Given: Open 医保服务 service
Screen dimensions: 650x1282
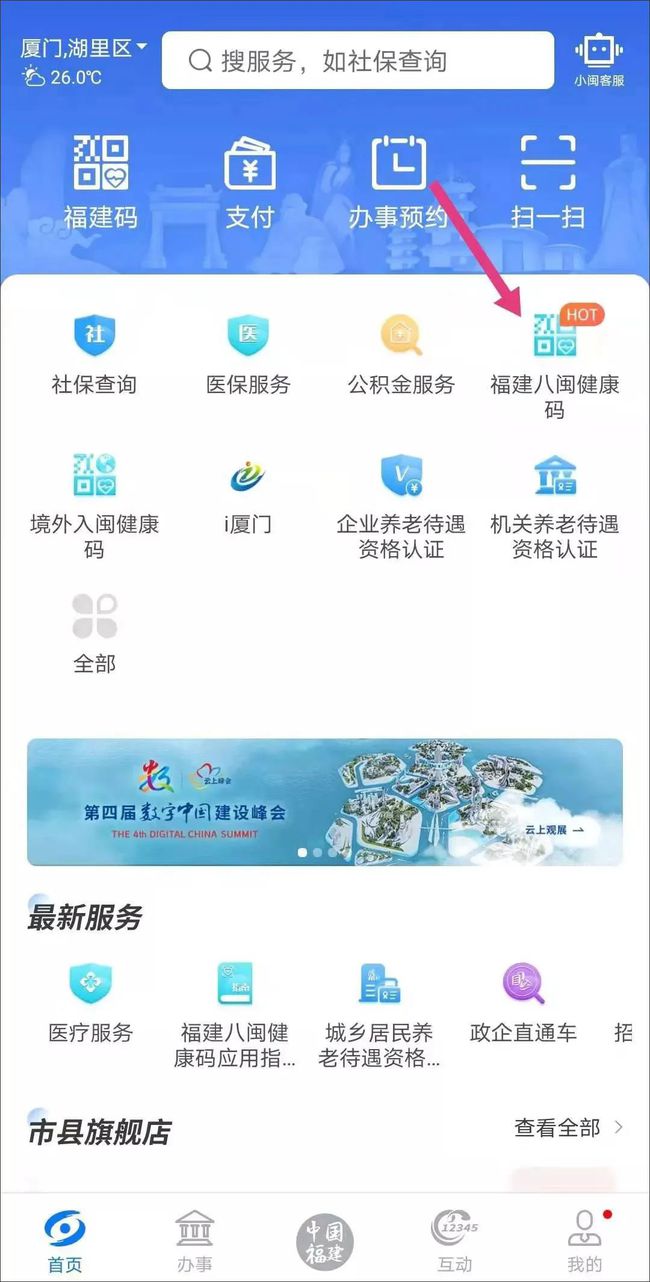Looking at the screenshot, I should 247,353.
